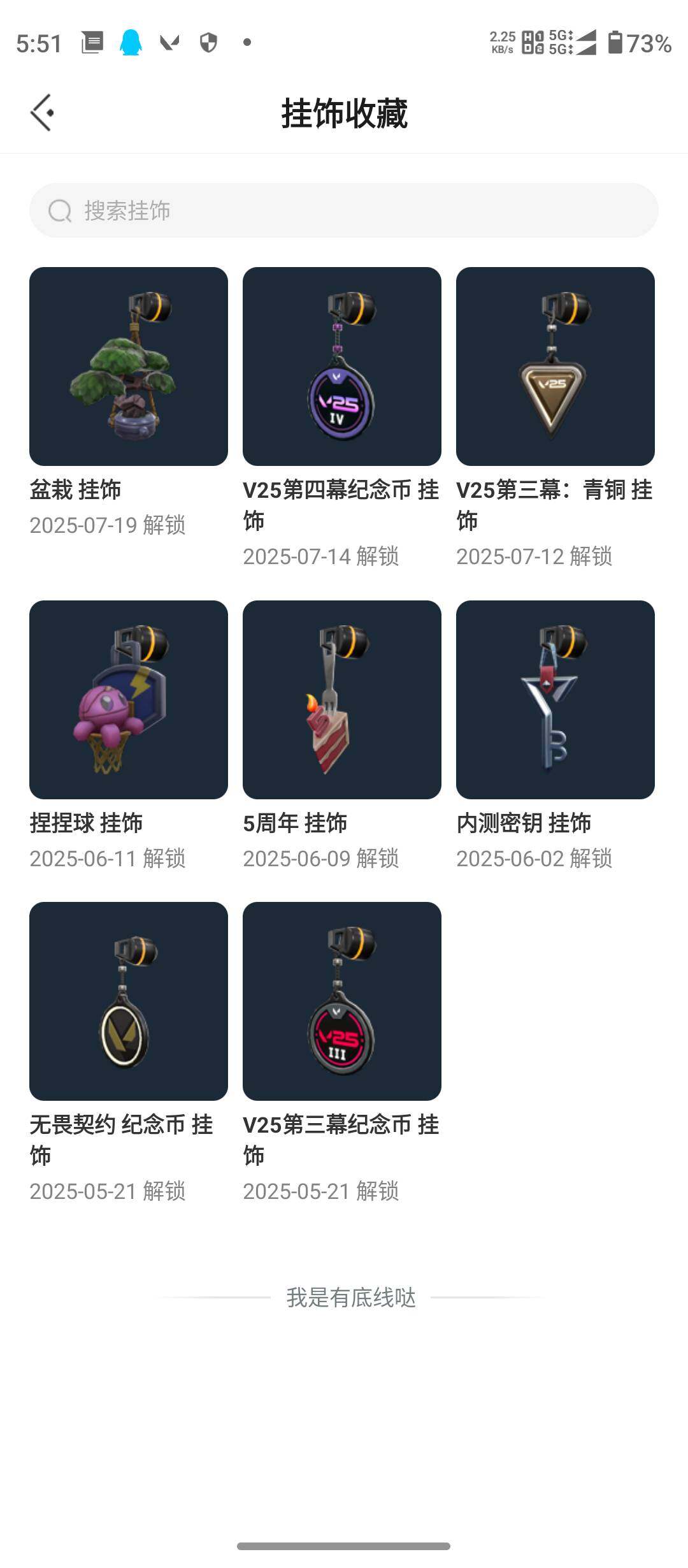View the 捏捏球 挂饰 item

point(129,700)
